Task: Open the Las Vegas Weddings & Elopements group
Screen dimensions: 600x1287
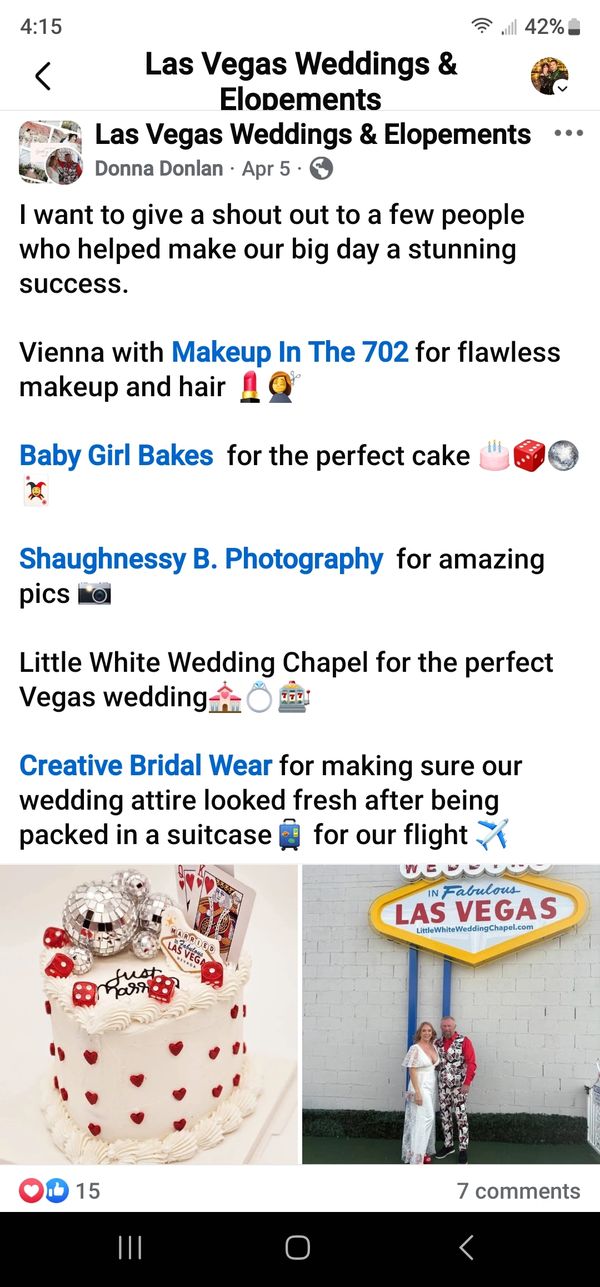Action: [x=313, y=134]
